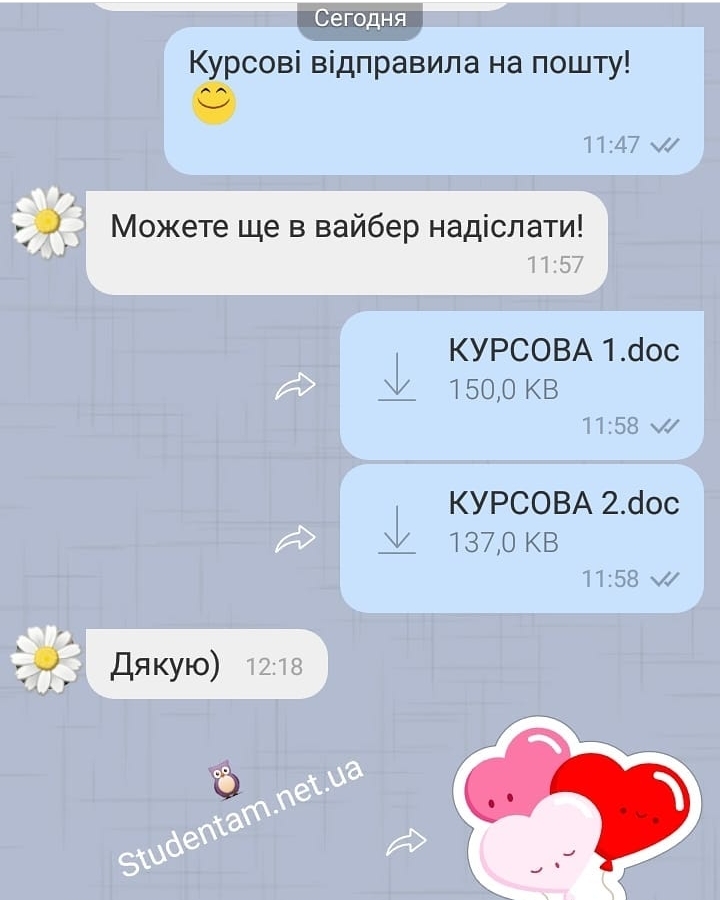Forward the КУРСОВА 1.doc message
Viewport: 720px width, 900px height.
click(x=295, y=387)
